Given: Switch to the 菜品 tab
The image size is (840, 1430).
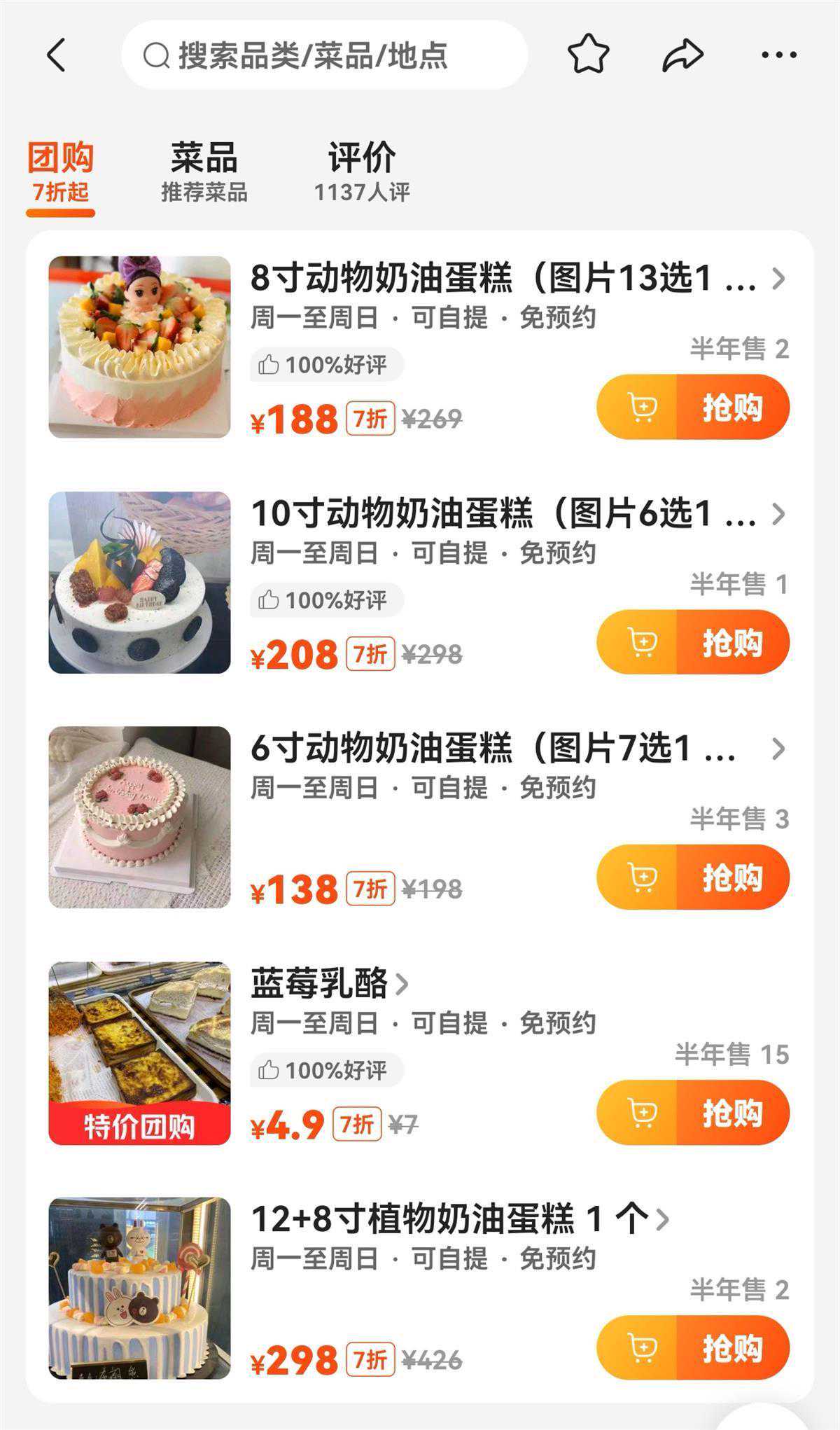Looking at the screenshot, I should point(204,172).
